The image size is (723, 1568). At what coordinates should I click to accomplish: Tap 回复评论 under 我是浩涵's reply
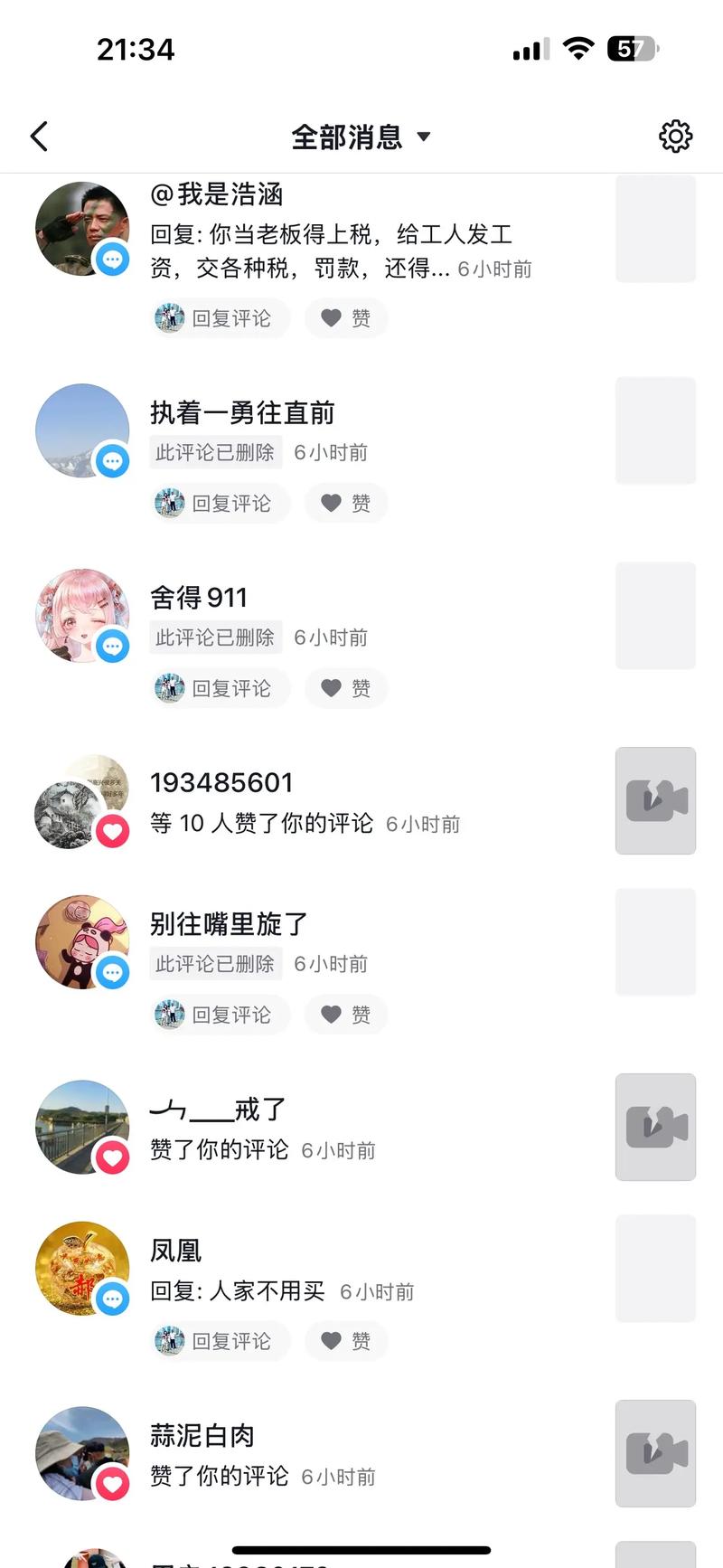pyautogui.click(x=220, y=318)
